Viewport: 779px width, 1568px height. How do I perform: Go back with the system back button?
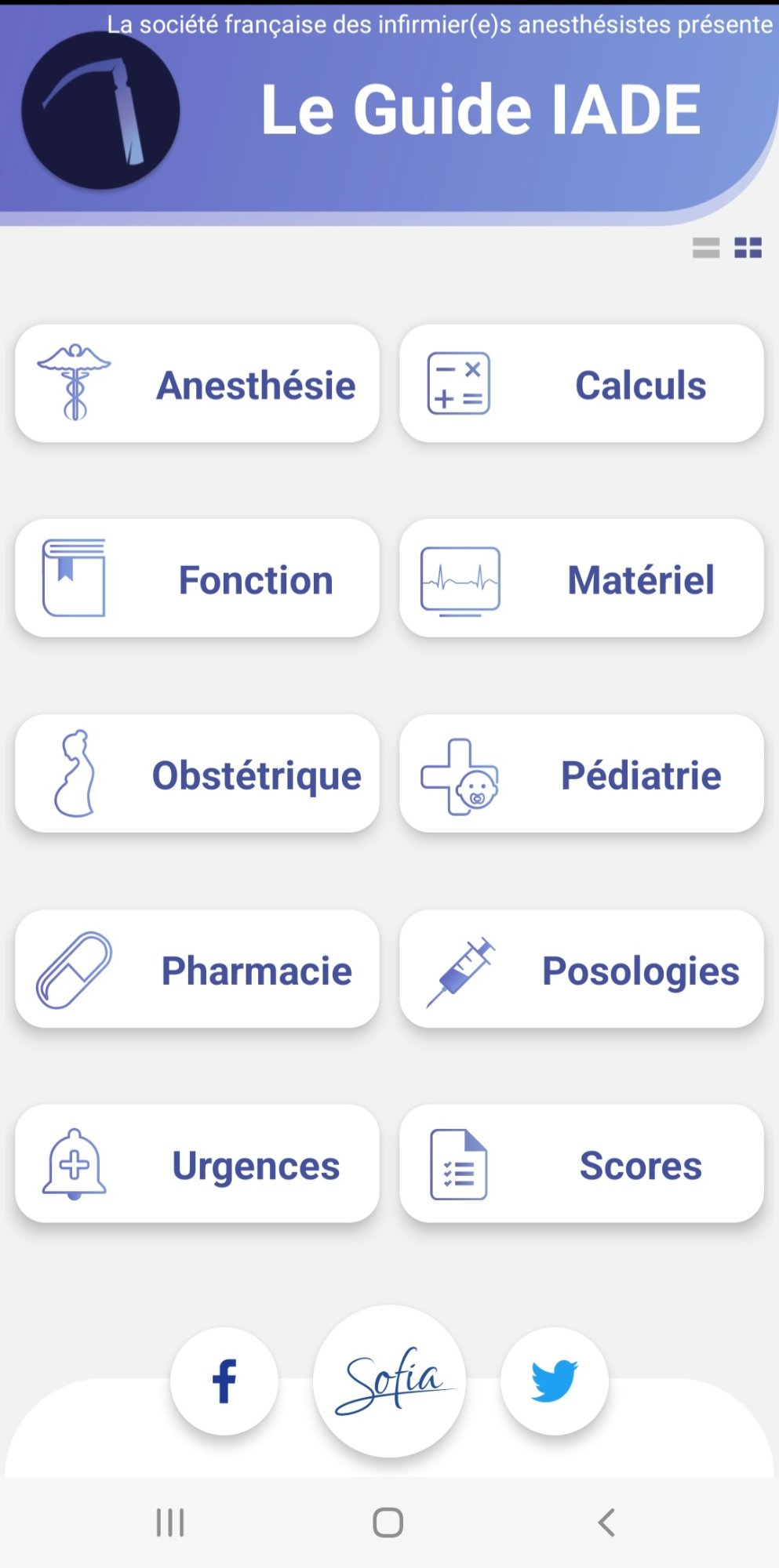606,1523
